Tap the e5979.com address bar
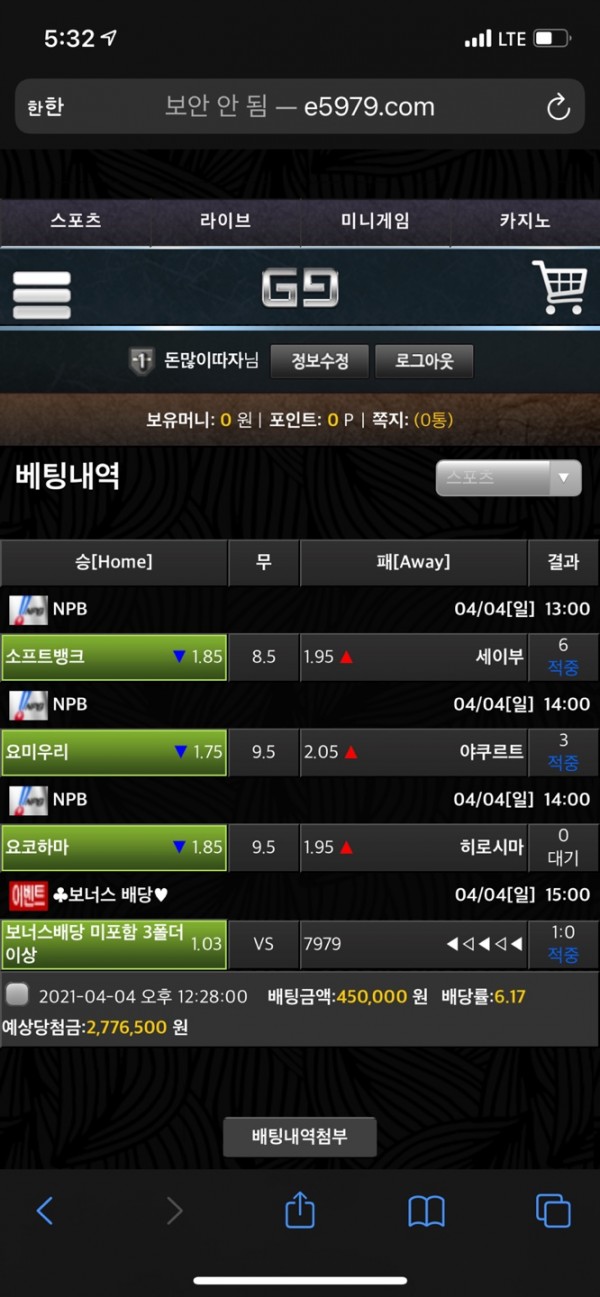 point(299,107)
